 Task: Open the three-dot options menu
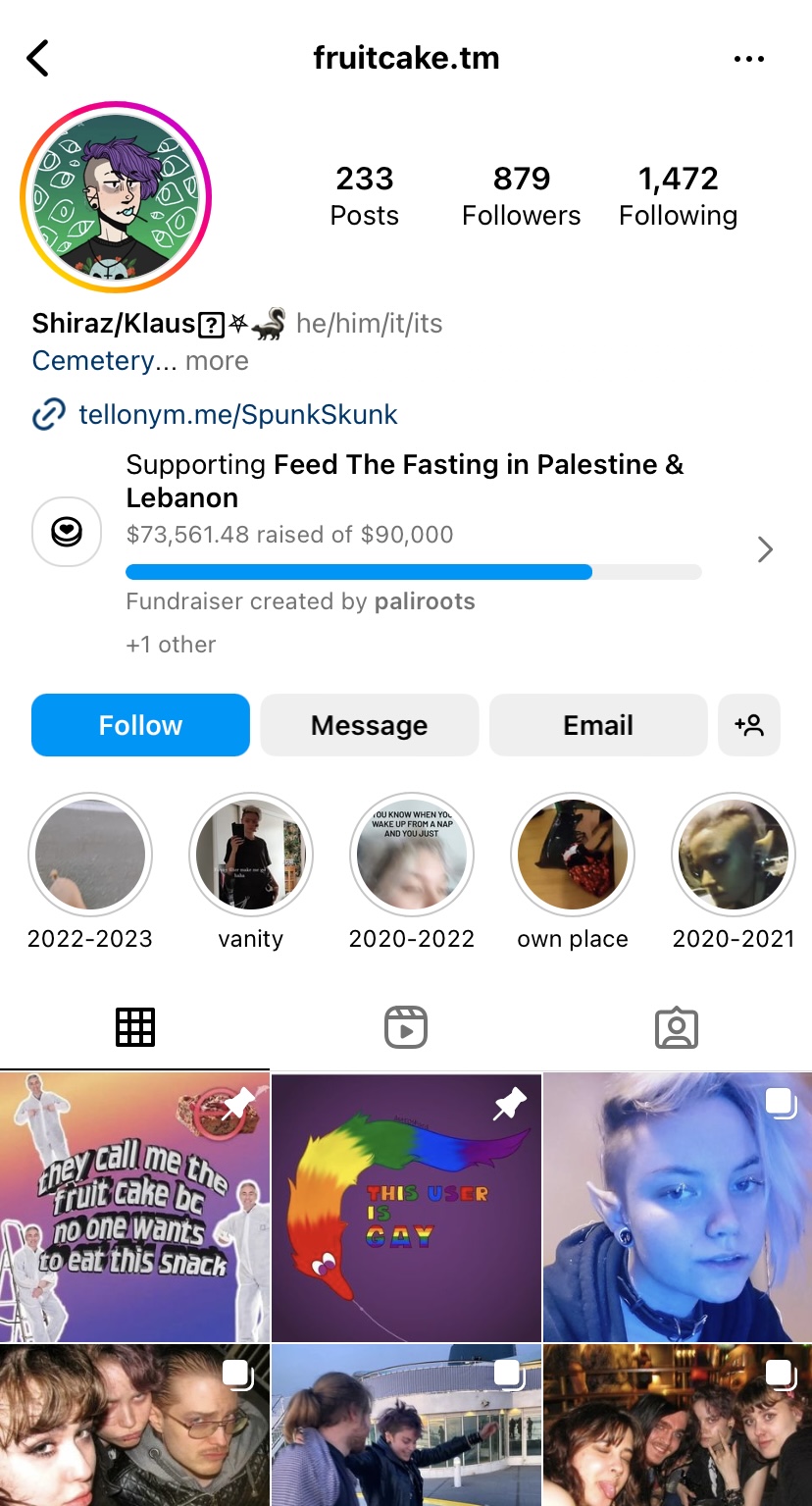[748, 59]
